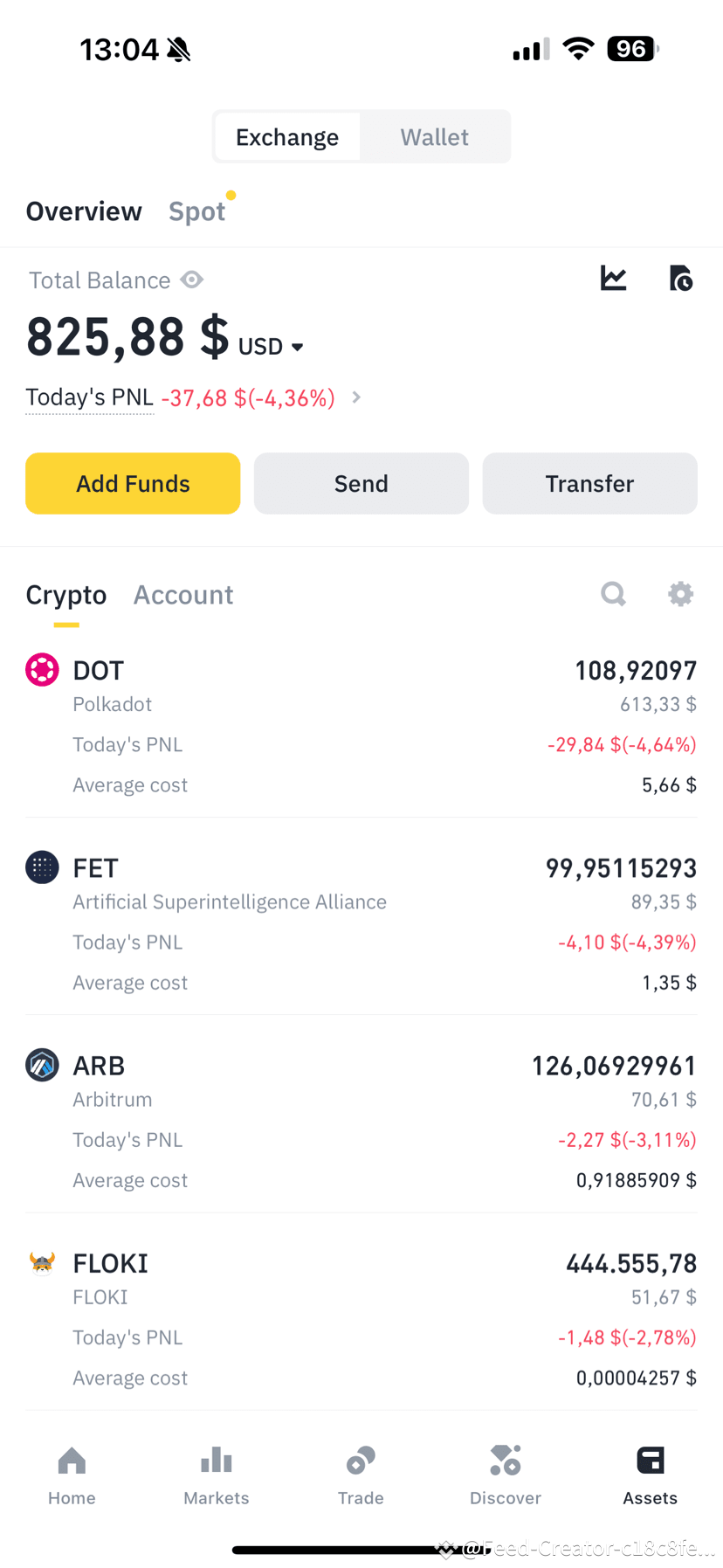Screen dimensions: 723x1568
Task: Switch to the Spot tab
Action: [x=196, y=211]
